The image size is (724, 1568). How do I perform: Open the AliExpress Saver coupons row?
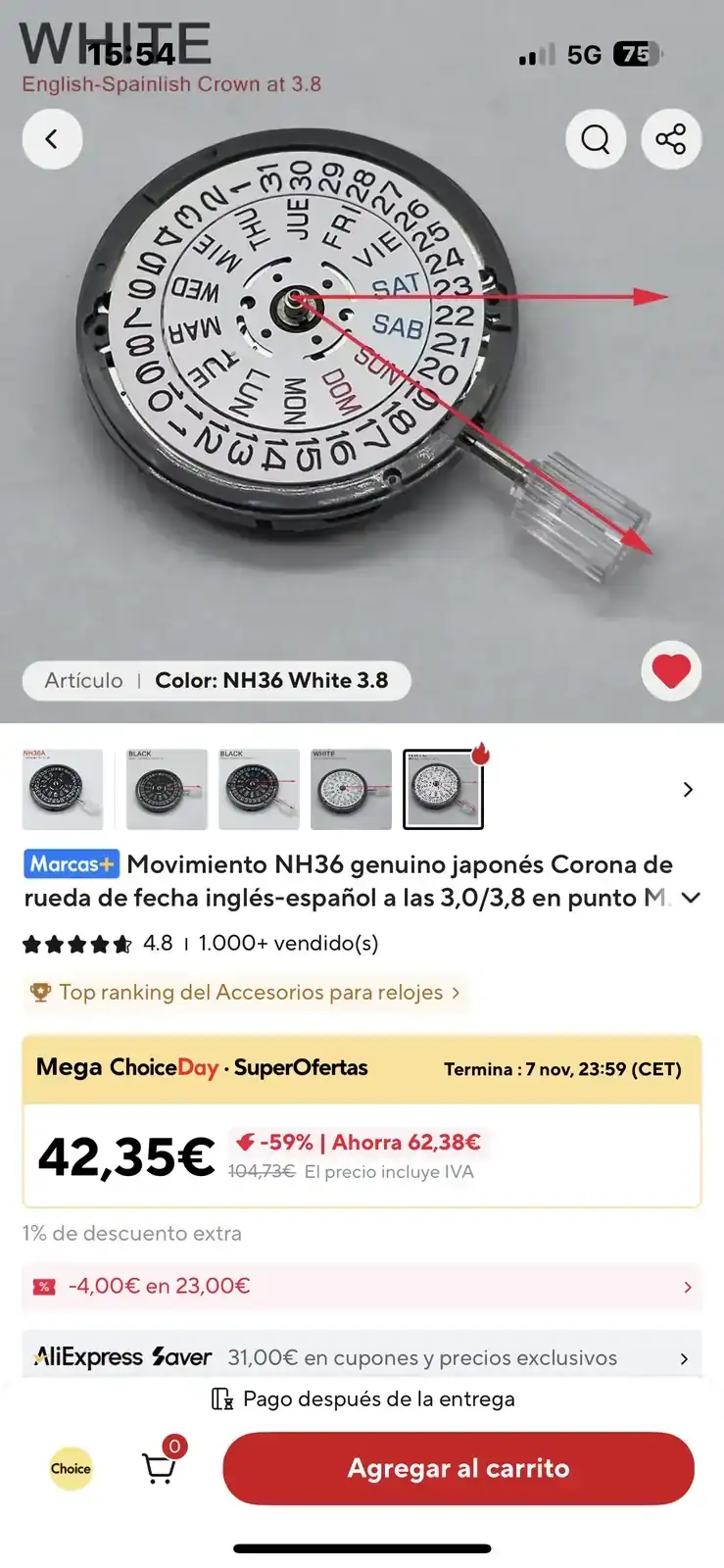point(362,1358)
